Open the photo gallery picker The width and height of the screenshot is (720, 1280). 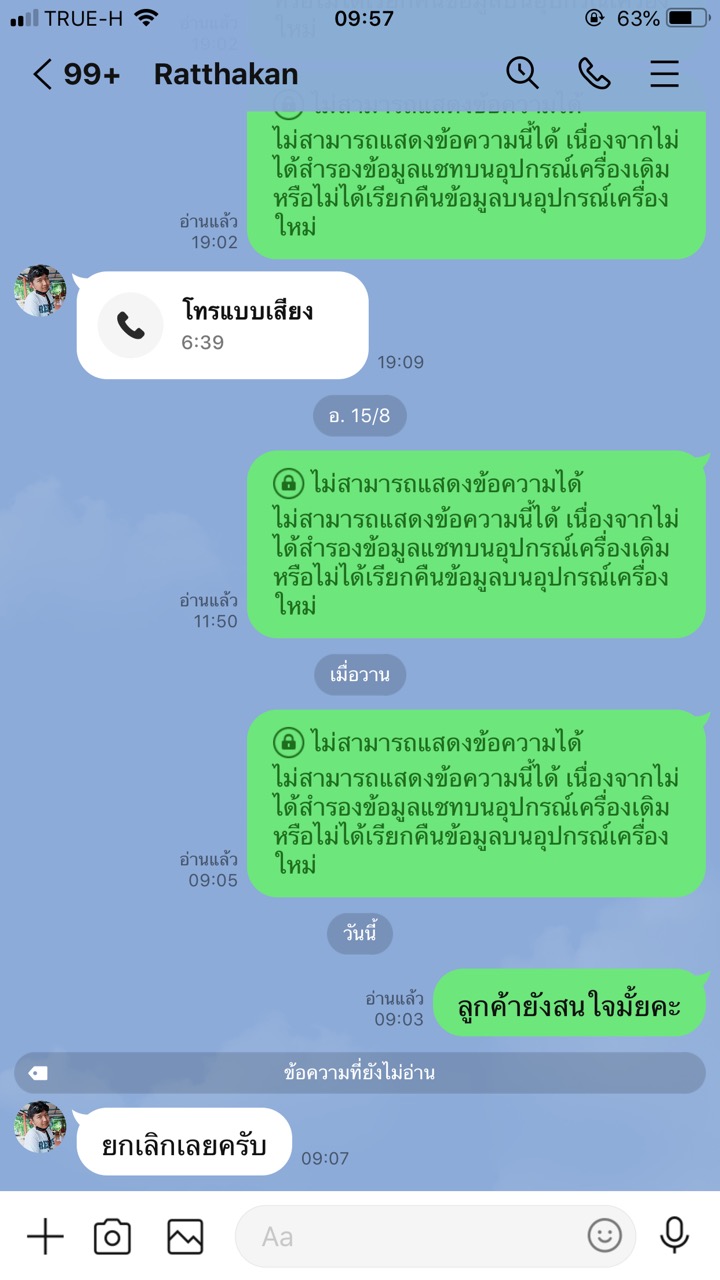click(185, 1236)
